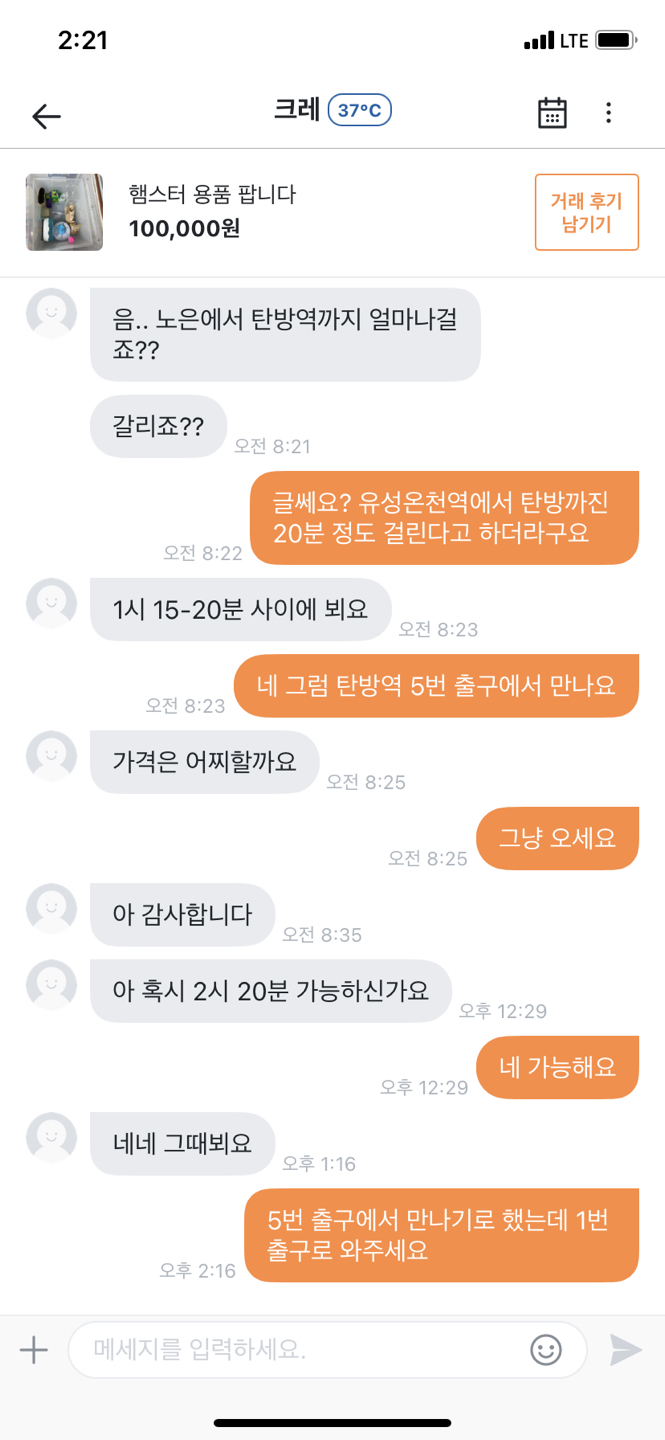Open the appointment calendar icon
The image size is (665, 1440).
pyautogui.click(x=552, y=113)
